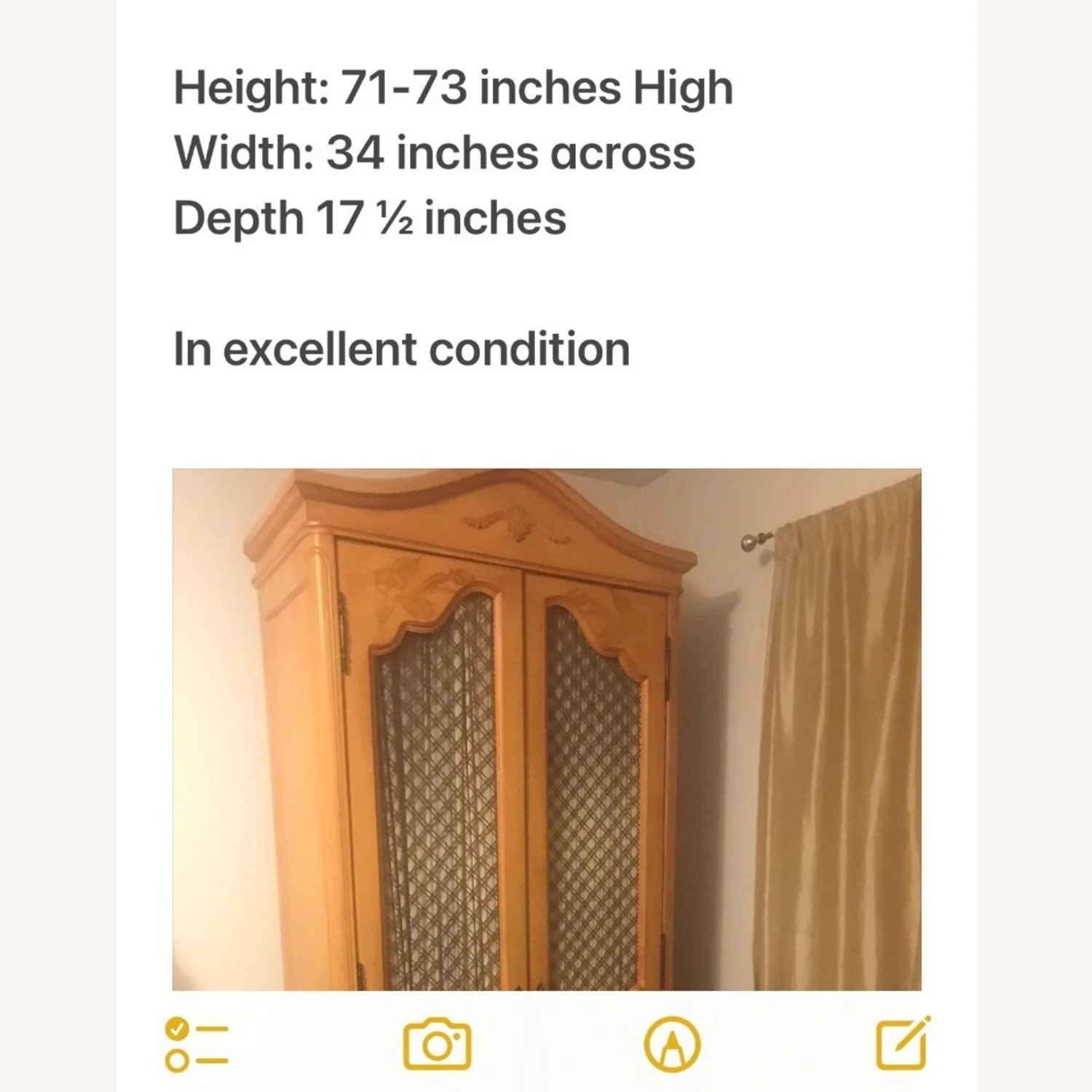Open the camera attachment options
Viewport: 1092px width, 1092px height.
(x=437, y=1045)
